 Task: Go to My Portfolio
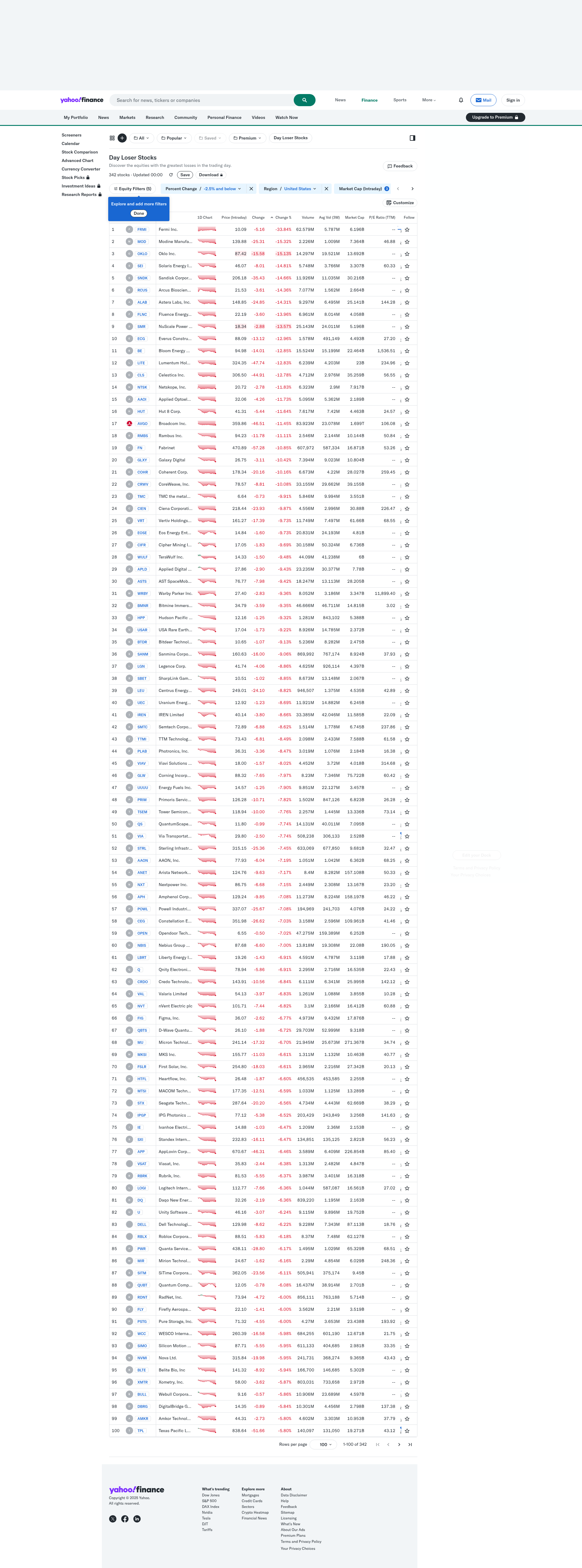click(76, 117)
